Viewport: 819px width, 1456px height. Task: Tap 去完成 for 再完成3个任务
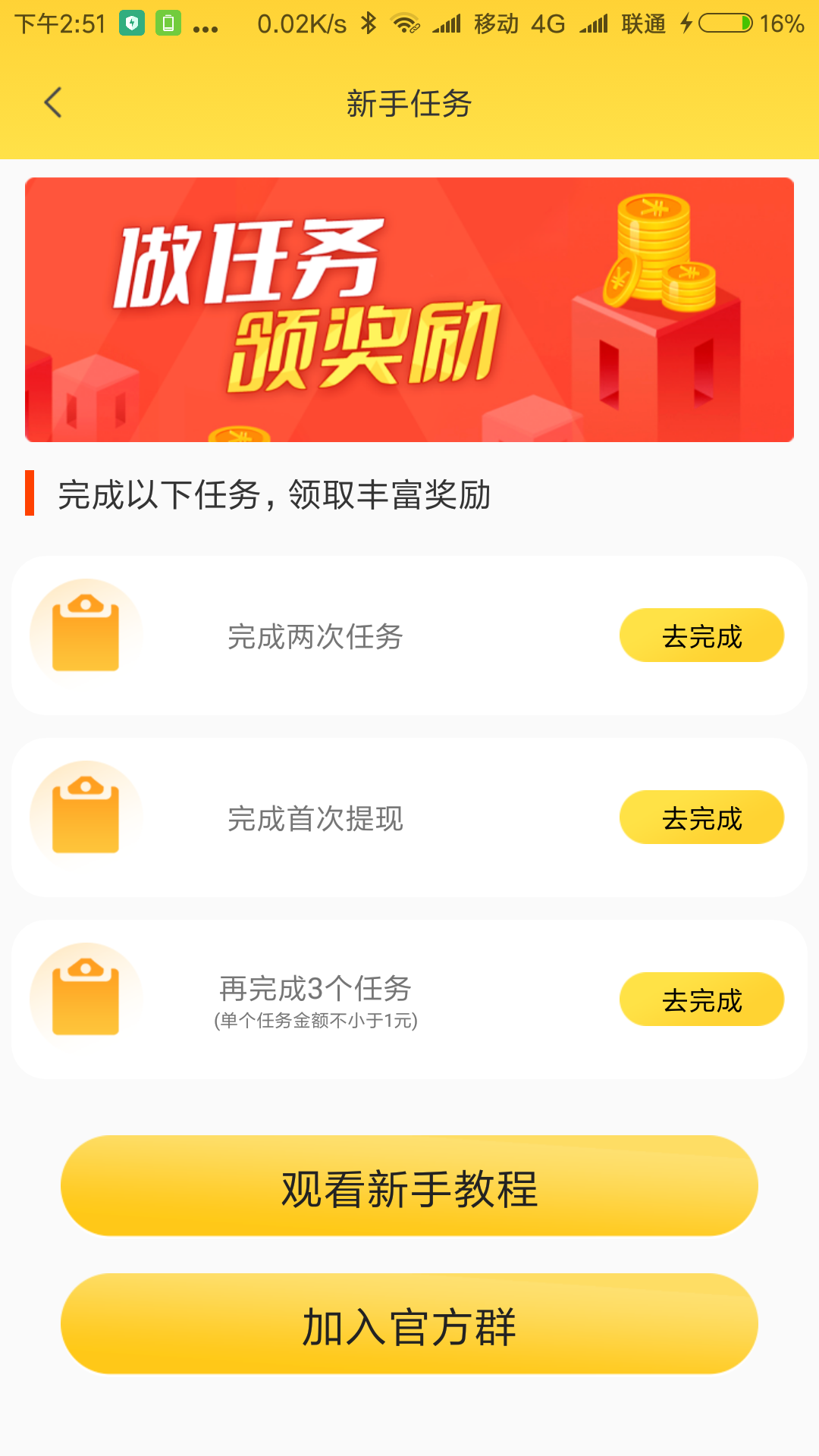(701, 999)
